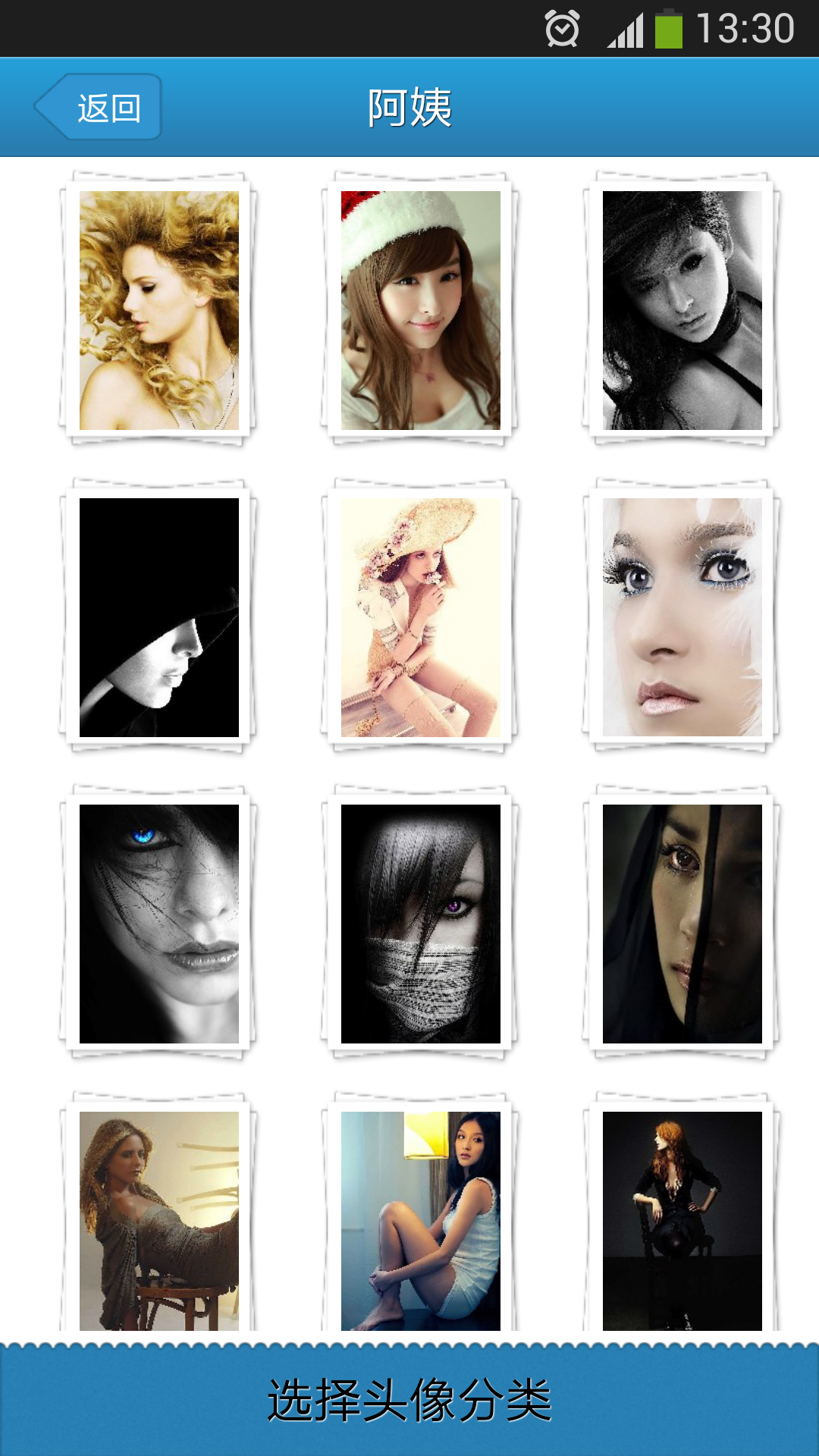The height and width of the screenshot is (1456, 819).
Task: Open the 选择头像分类 category picker
Action: (x=409, y=1400)
